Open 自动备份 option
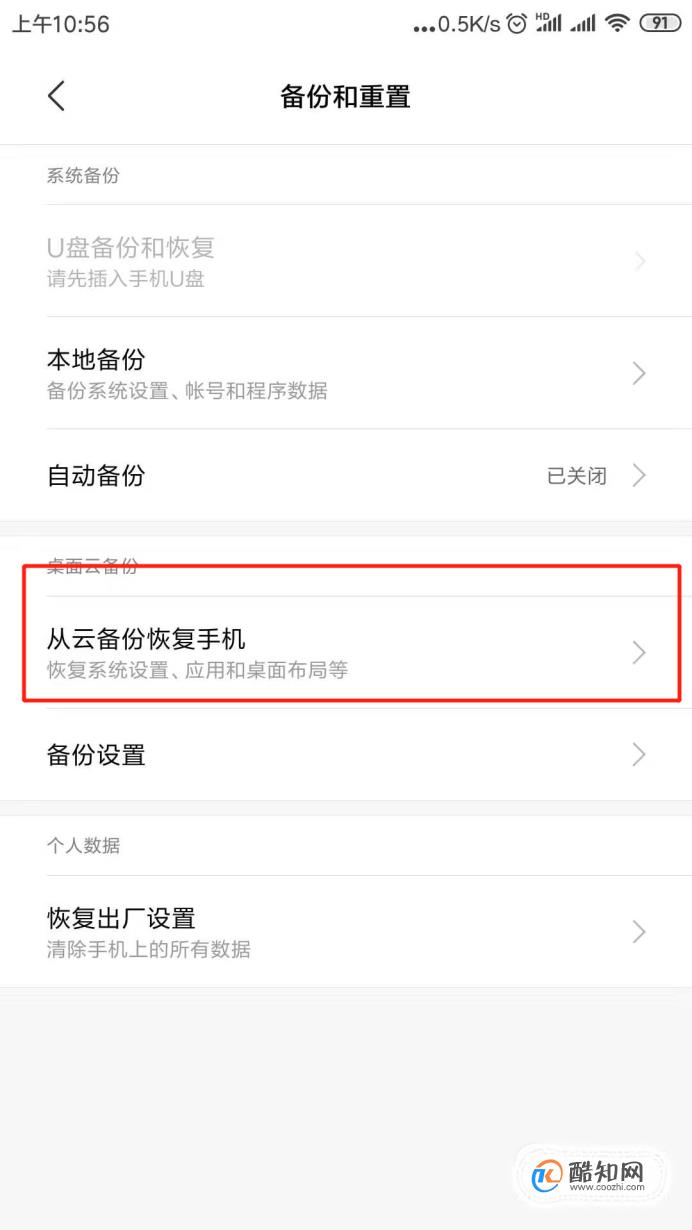Screen dimensions: 692x1230 [346, 475]
